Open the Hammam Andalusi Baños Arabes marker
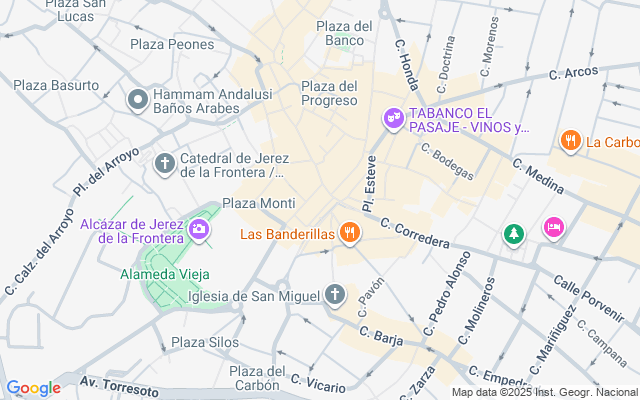The height and width of the screenshot is (400, 640). click(138, 99)
